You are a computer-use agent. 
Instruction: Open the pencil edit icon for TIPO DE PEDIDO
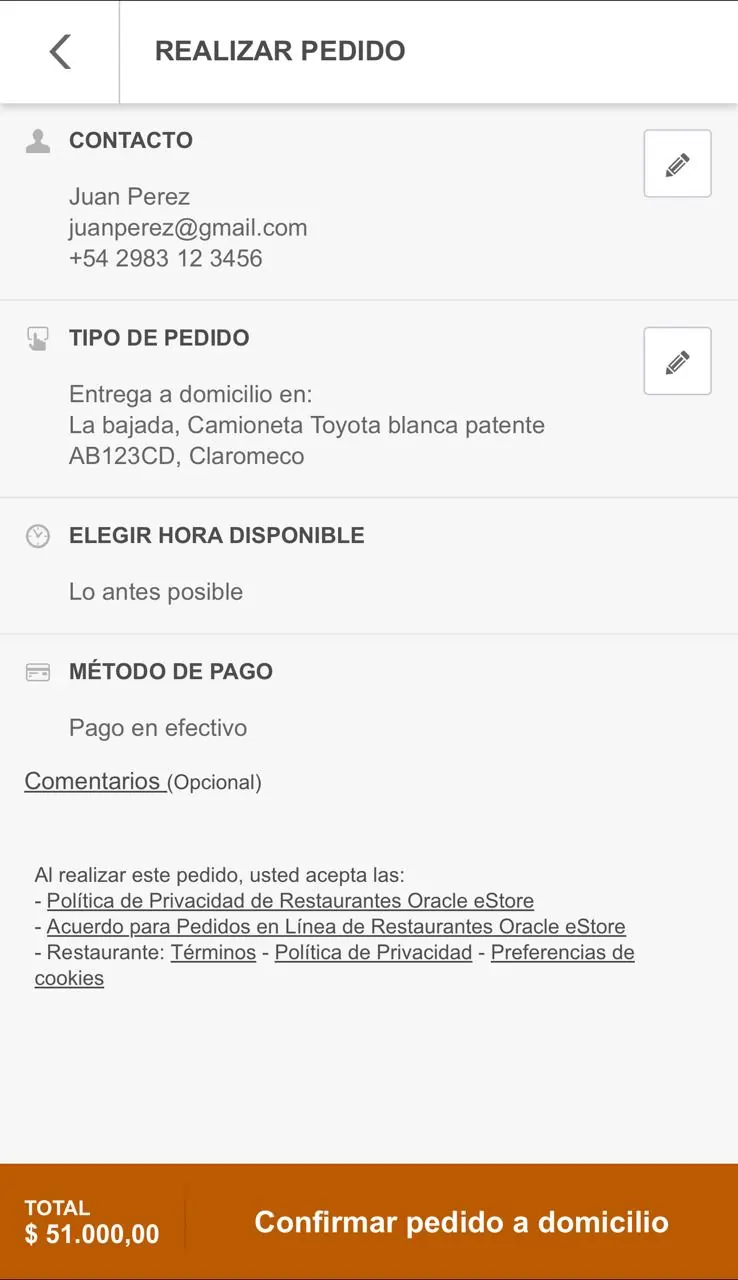pyautogui.click(x=677, y=360)
